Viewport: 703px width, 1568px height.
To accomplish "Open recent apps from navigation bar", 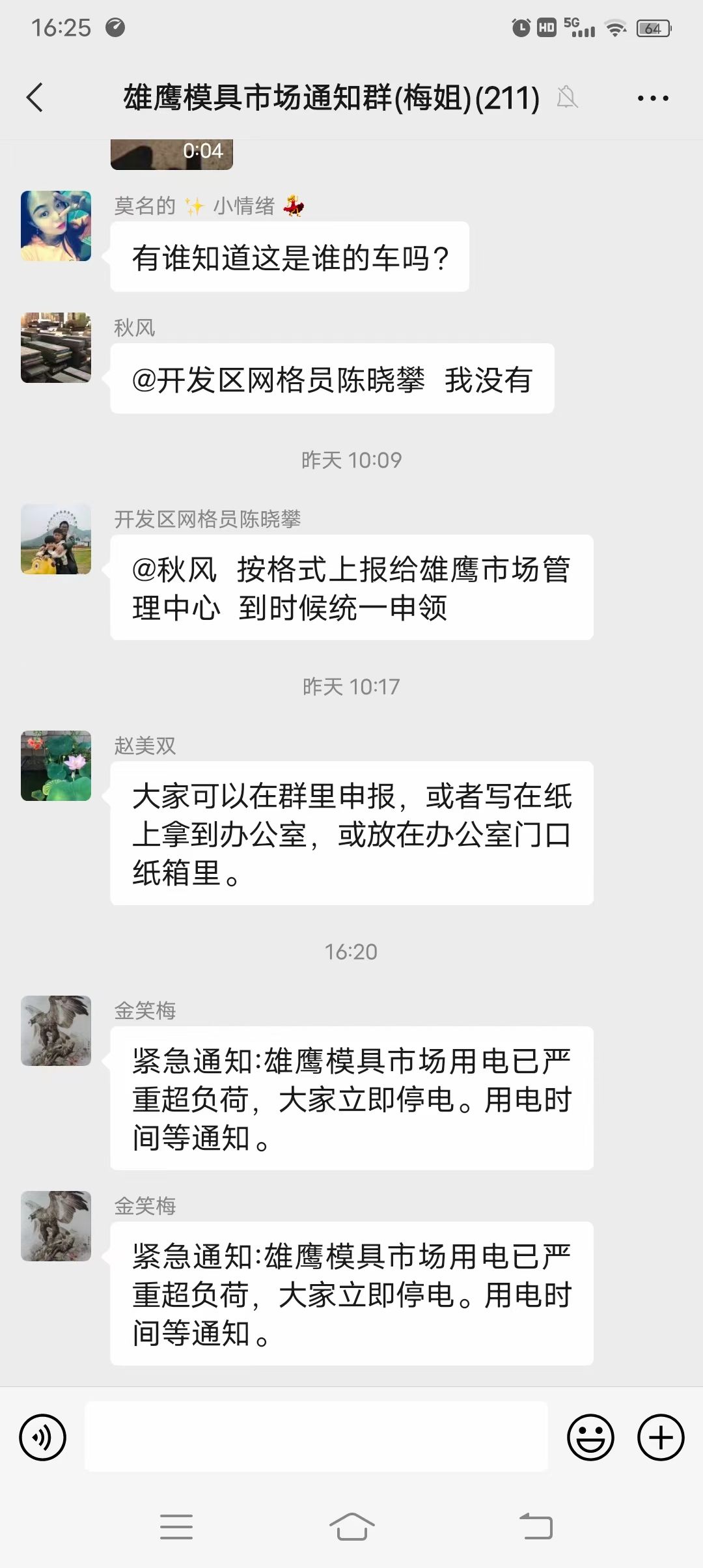I will (176, 1526).
